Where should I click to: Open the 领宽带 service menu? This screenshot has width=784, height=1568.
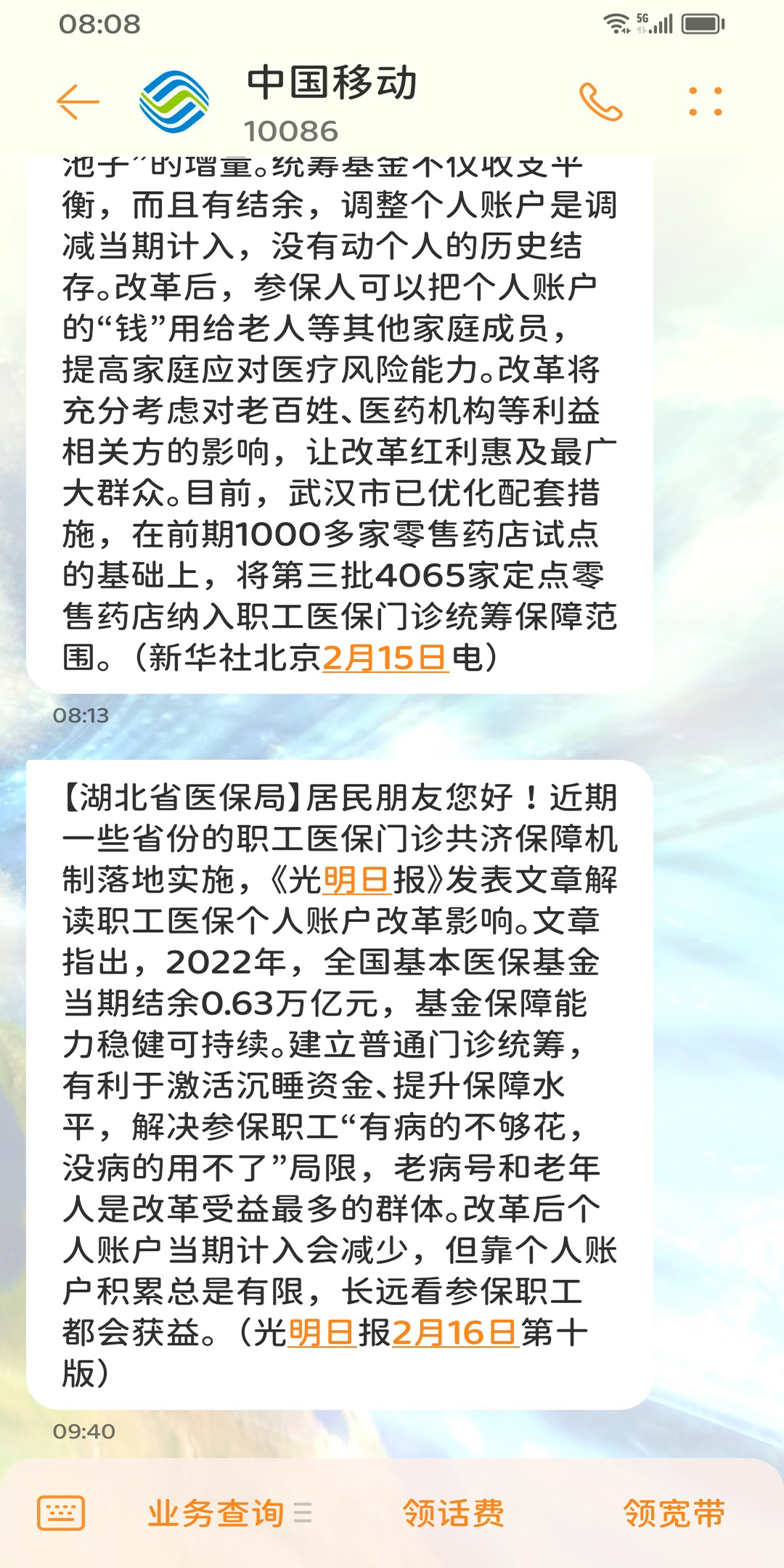point(674,1514)
